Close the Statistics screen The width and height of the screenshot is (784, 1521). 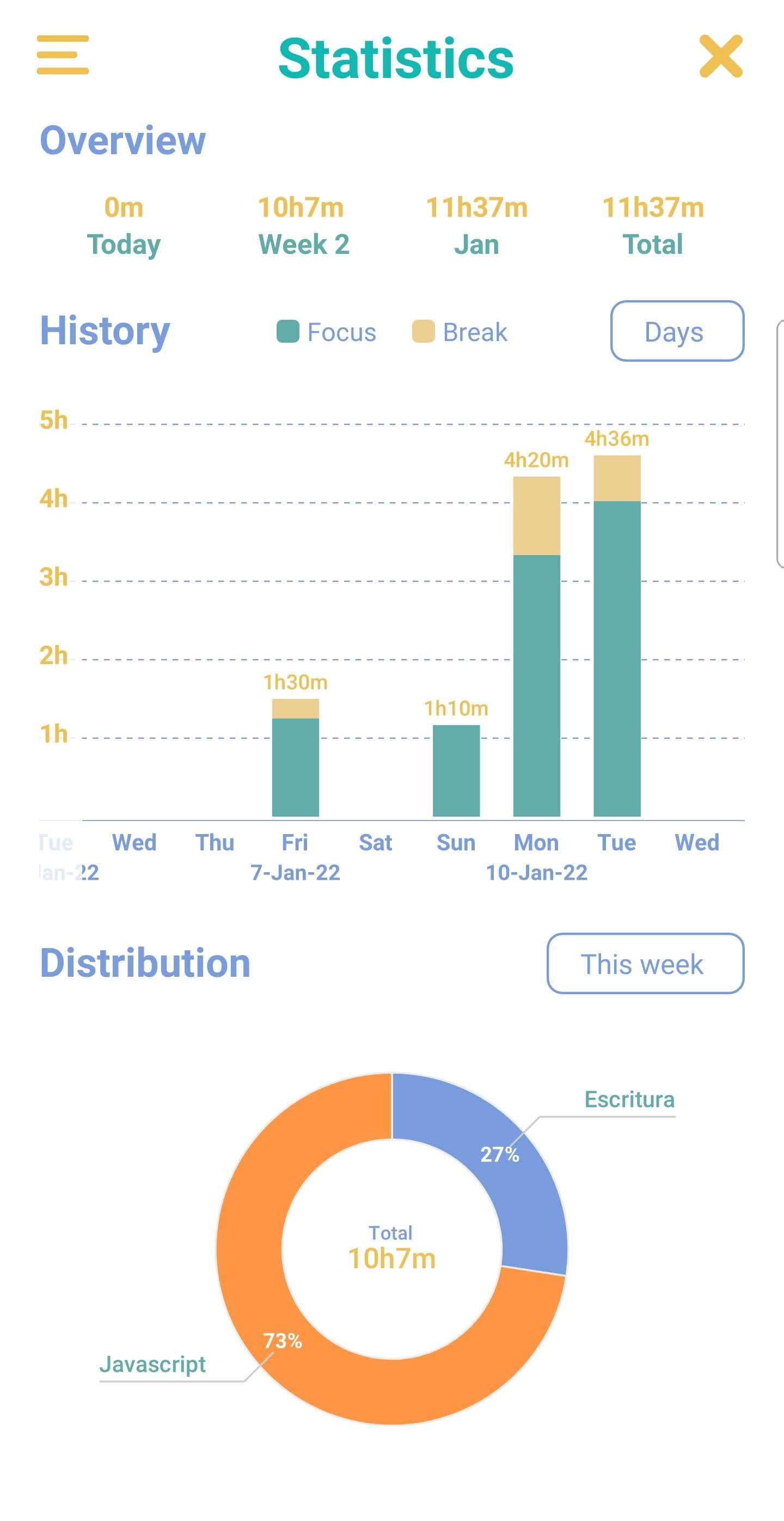721,56
